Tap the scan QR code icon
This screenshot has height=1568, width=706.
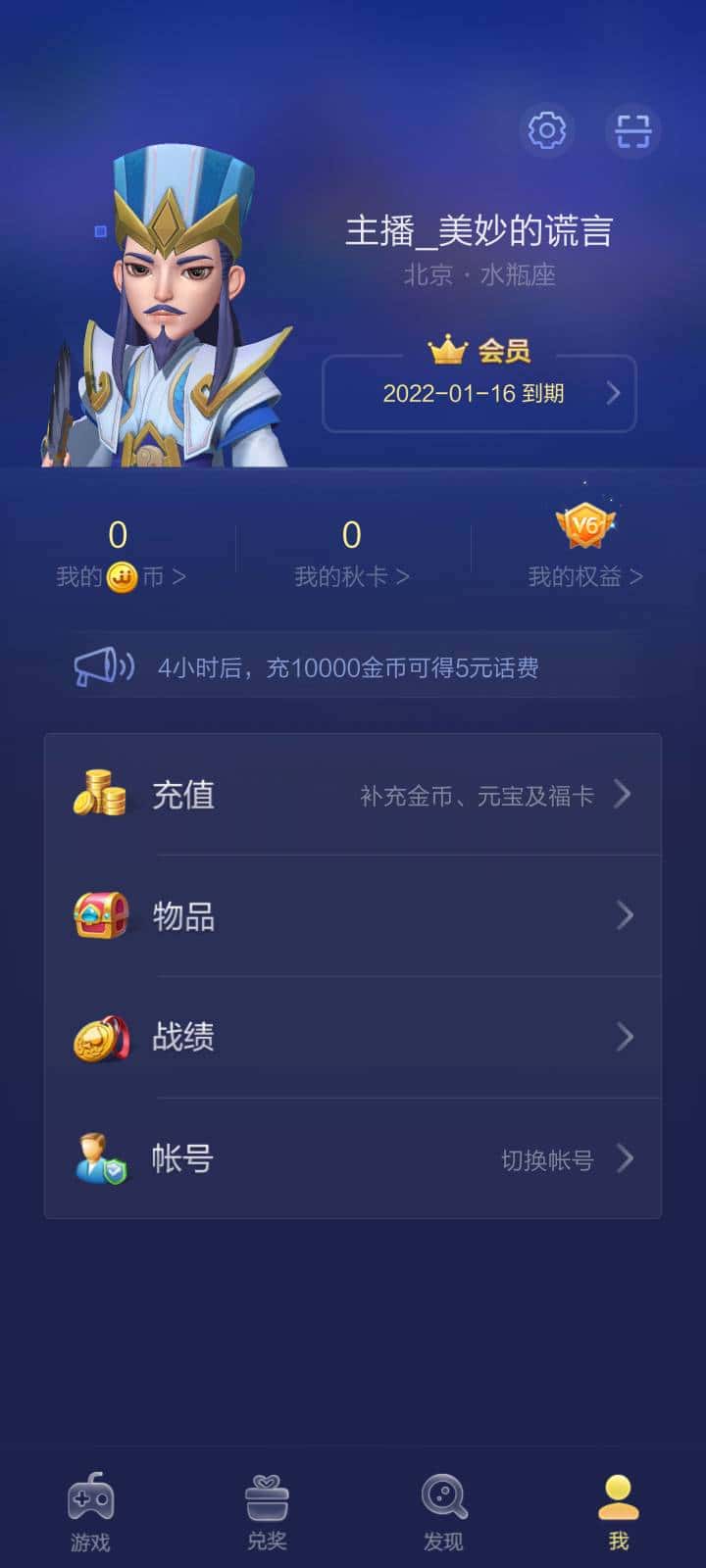click(x=633, y=129)
